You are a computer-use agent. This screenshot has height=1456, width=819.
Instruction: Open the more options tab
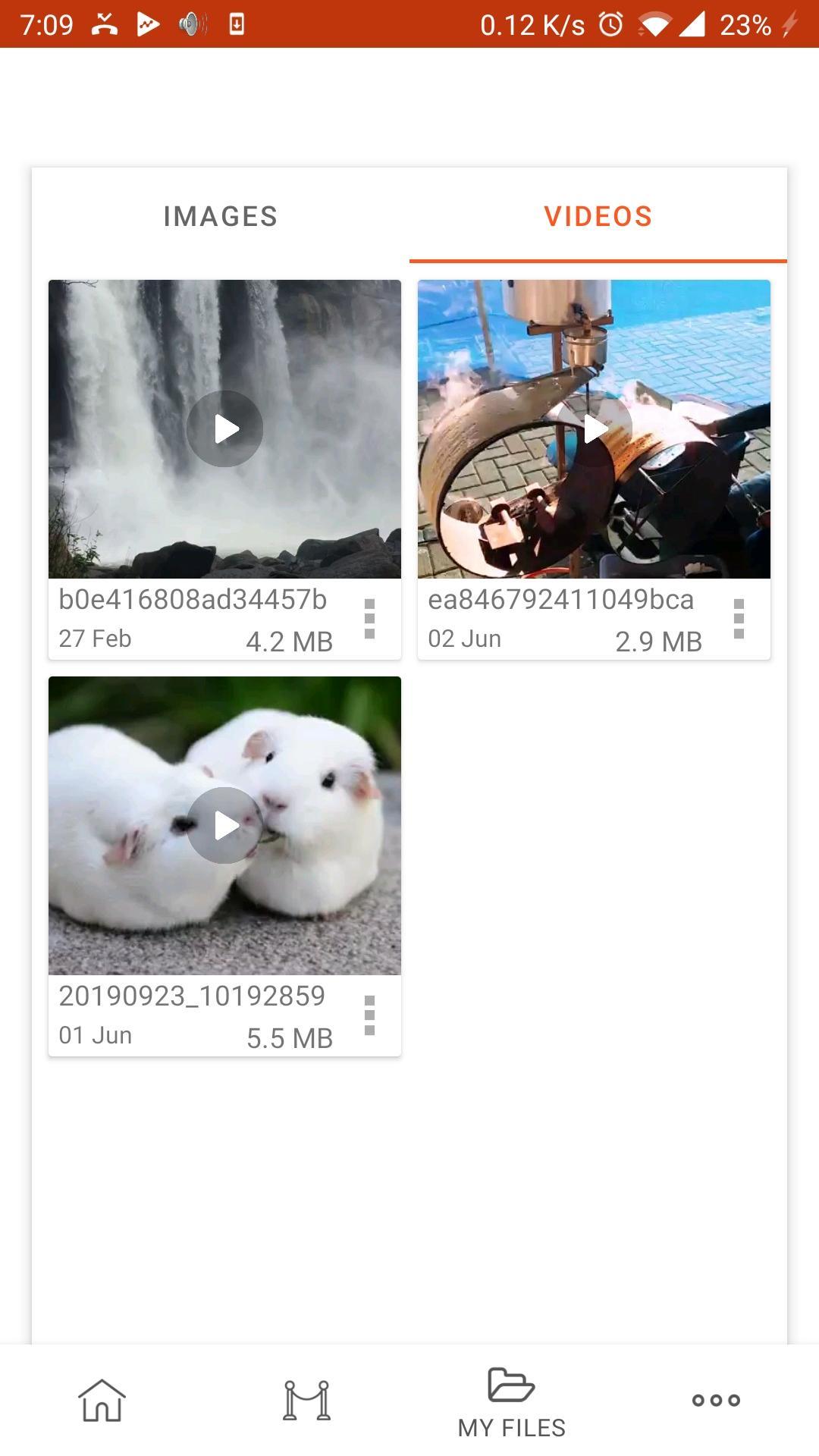click(x=716, y=1400)
